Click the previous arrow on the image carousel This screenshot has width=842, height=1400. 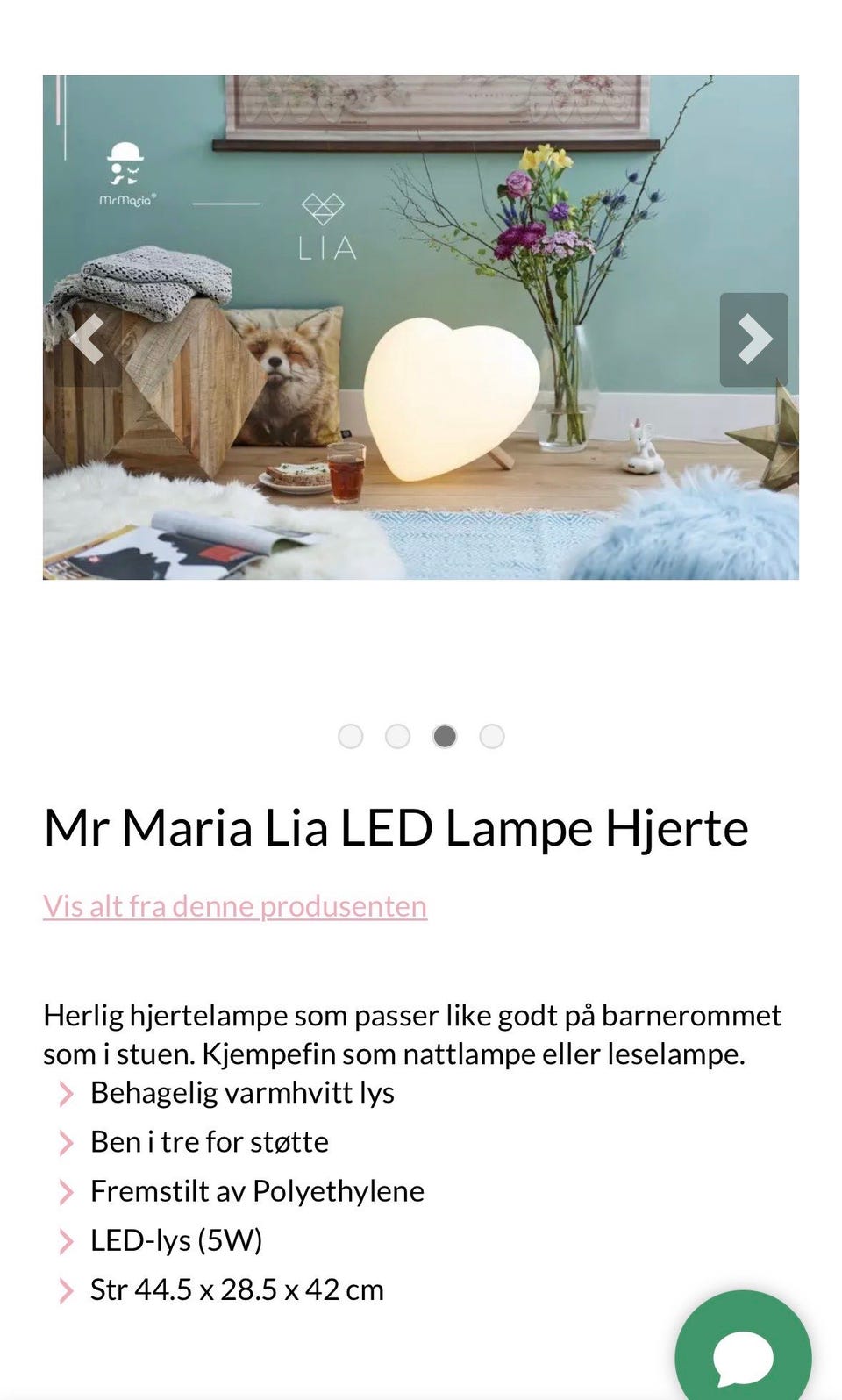tap(89, 339)
